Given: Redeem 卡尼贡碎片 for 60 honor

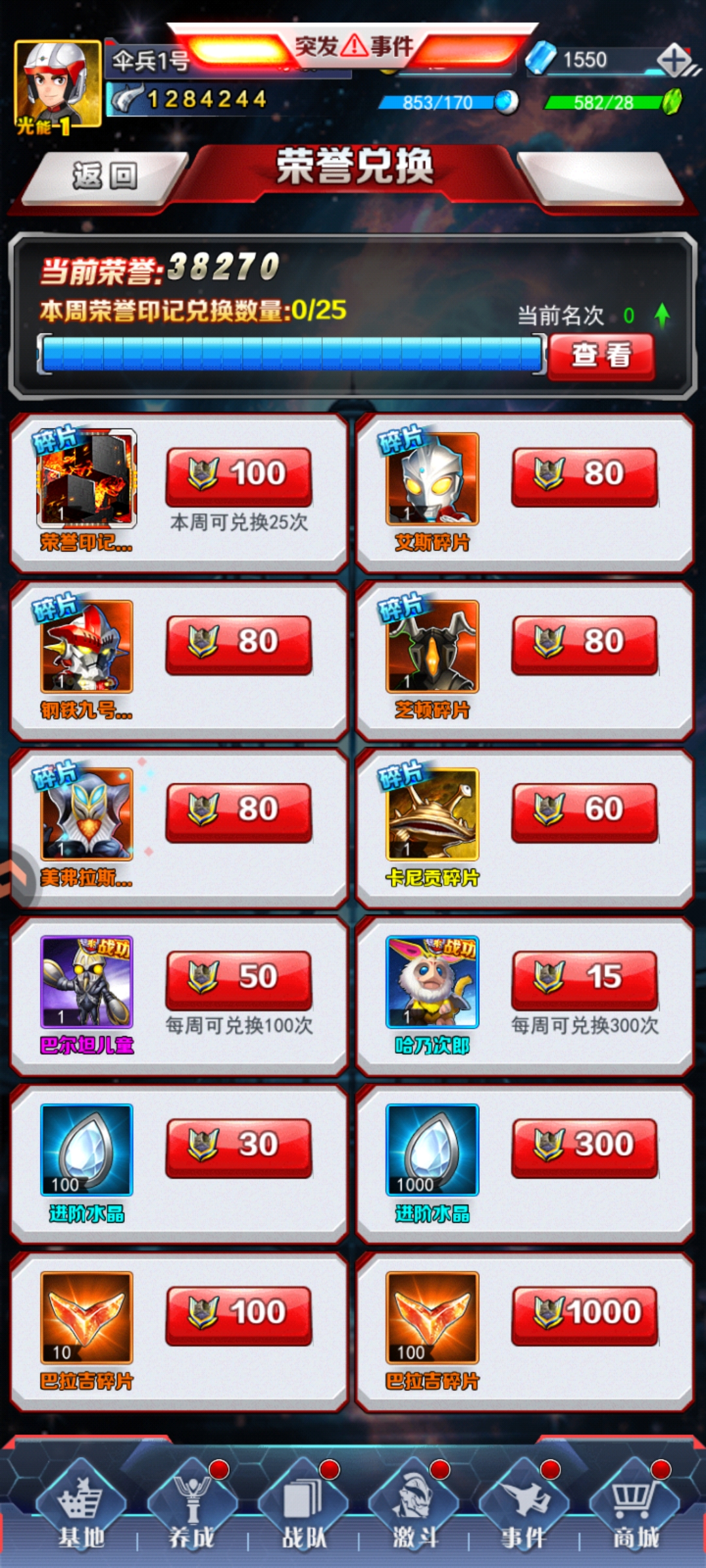Looking at the screenshot, I should (x=584, y=811).
